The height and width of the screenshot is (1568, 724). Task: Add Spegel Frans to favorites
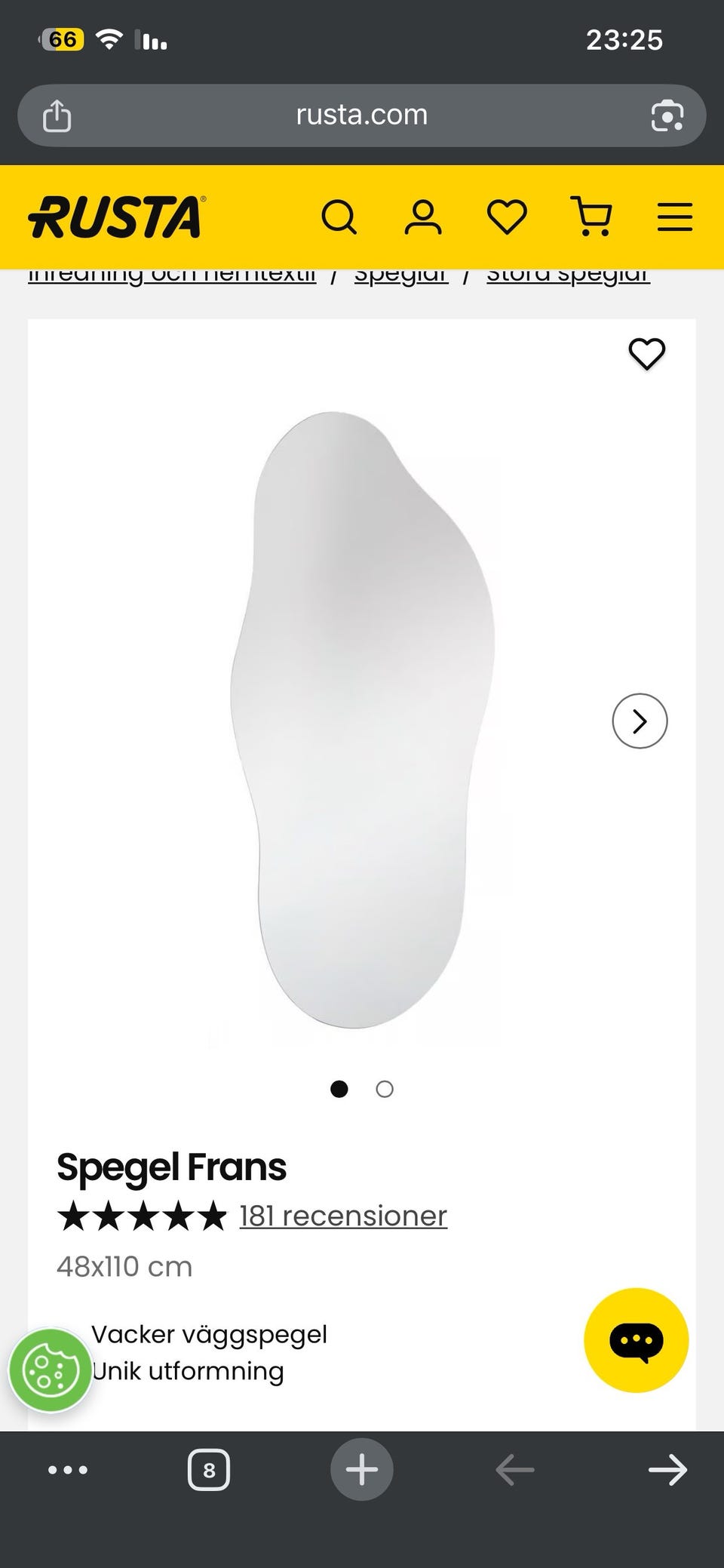pyautogui.click(x=647, y=354)
